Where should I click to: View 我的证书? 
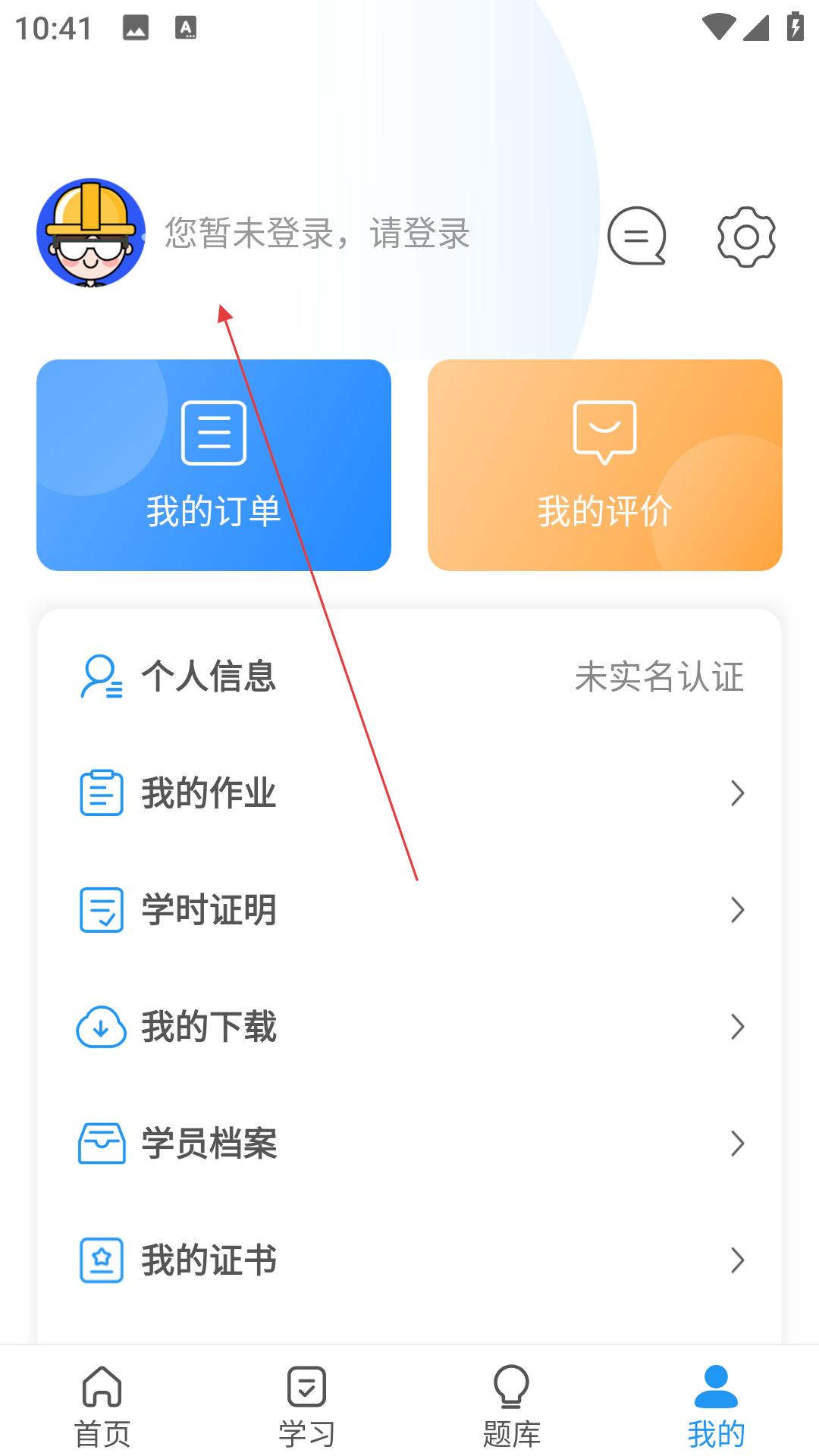[409, 1260]
